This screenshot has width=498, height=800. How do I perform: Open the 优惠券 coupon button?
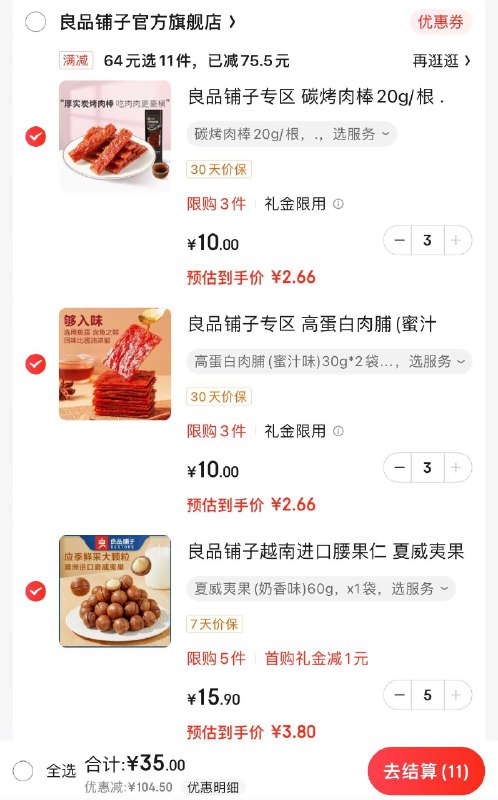440,22
